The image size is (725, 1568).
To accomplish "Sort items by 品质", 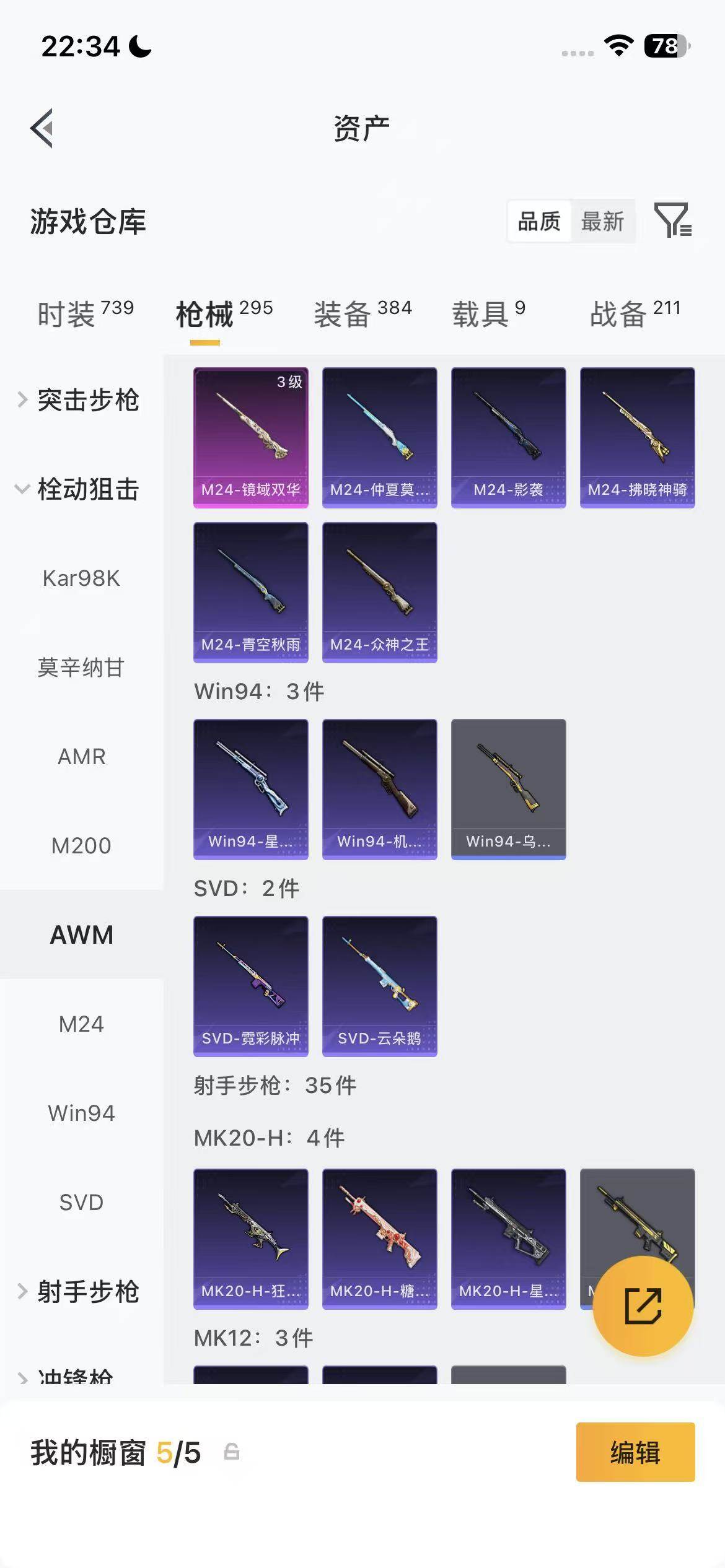I will tap(538, 222).
